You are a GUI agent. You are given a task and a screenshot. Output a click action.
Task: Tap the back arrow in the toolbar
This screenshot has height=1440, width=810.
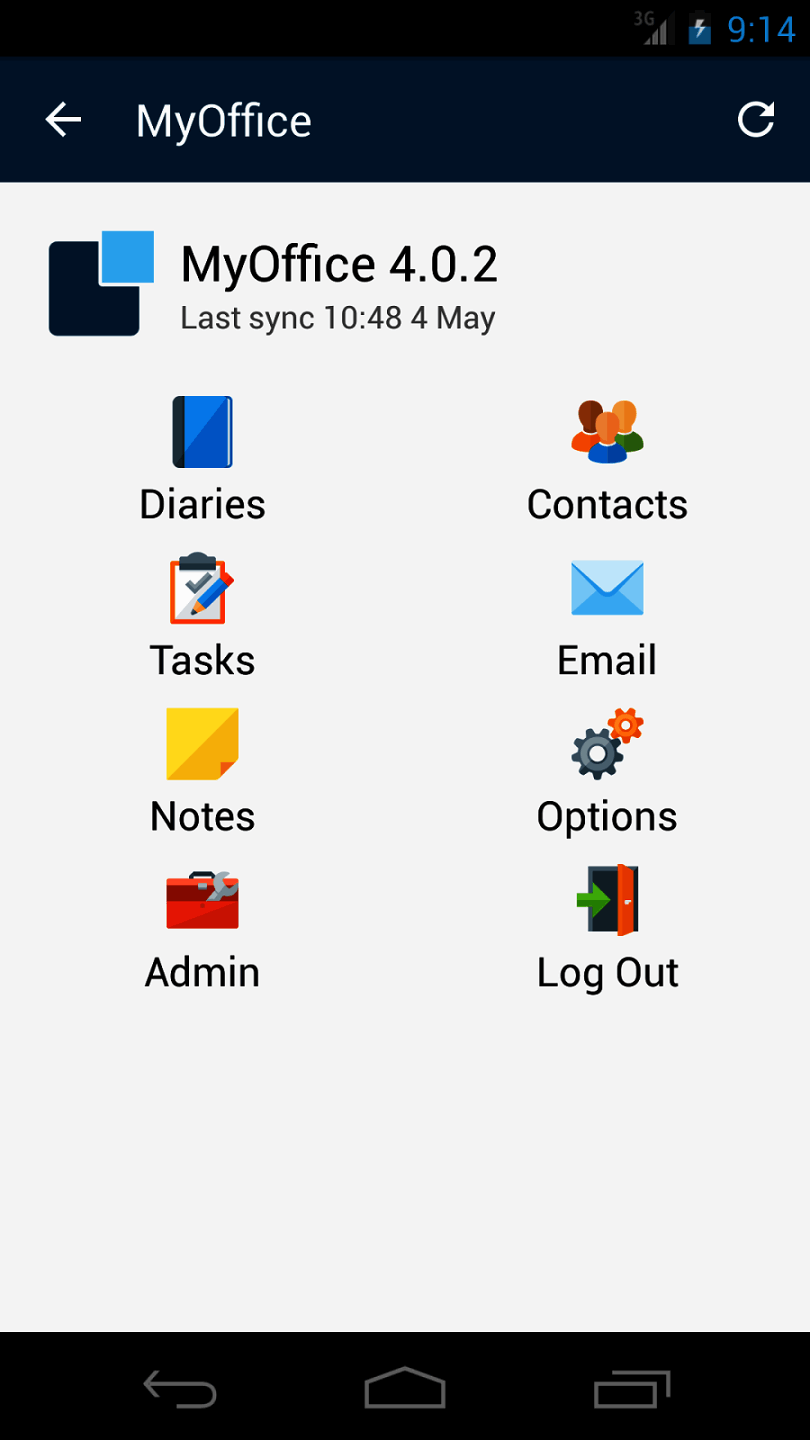pos(63,119)
